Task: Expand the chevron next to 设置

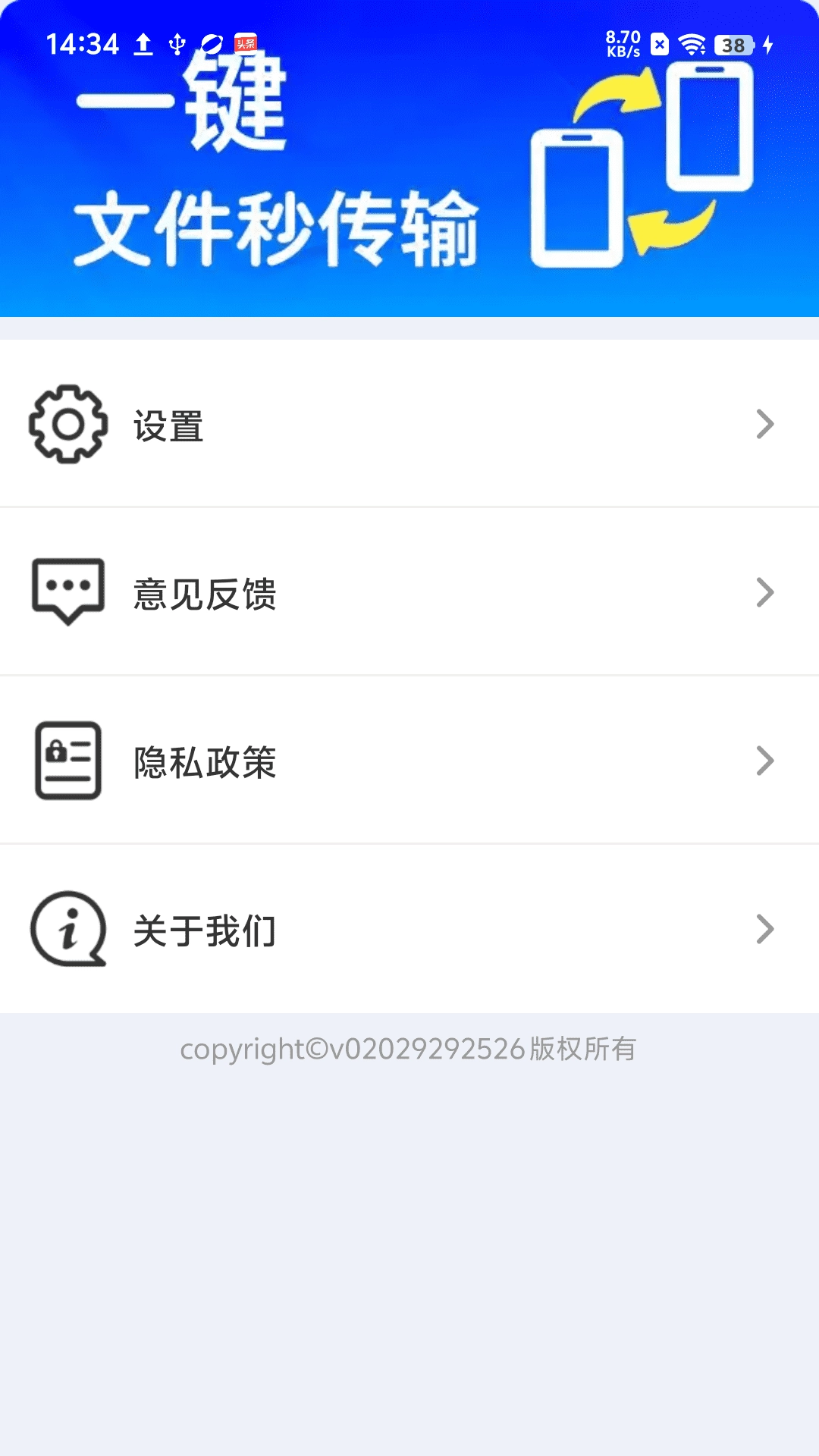Action: [765, 426]
